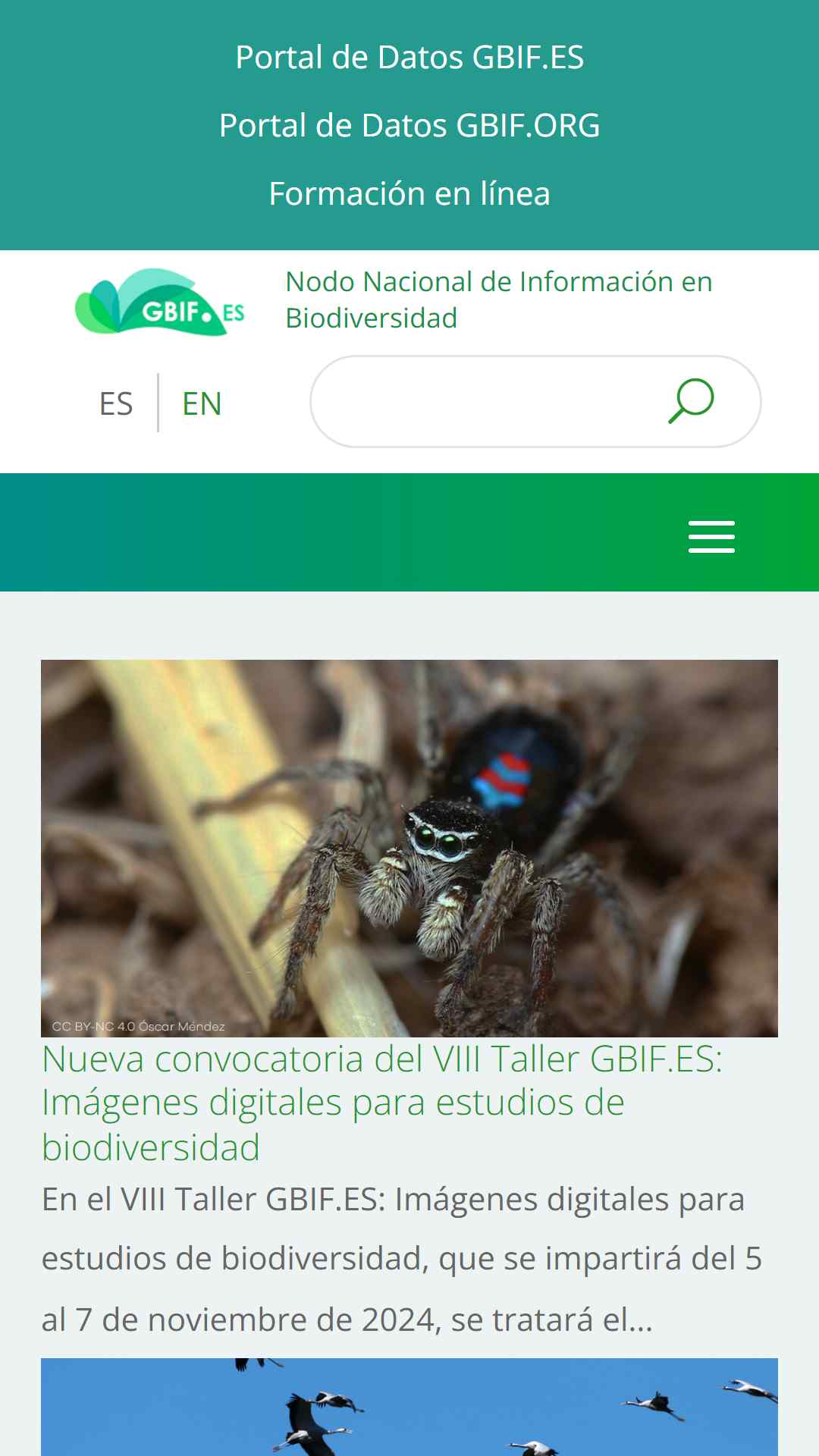This screenshot has width=819, height=1456.
Task: Tap the magnifier search icon
Action: 691,400
